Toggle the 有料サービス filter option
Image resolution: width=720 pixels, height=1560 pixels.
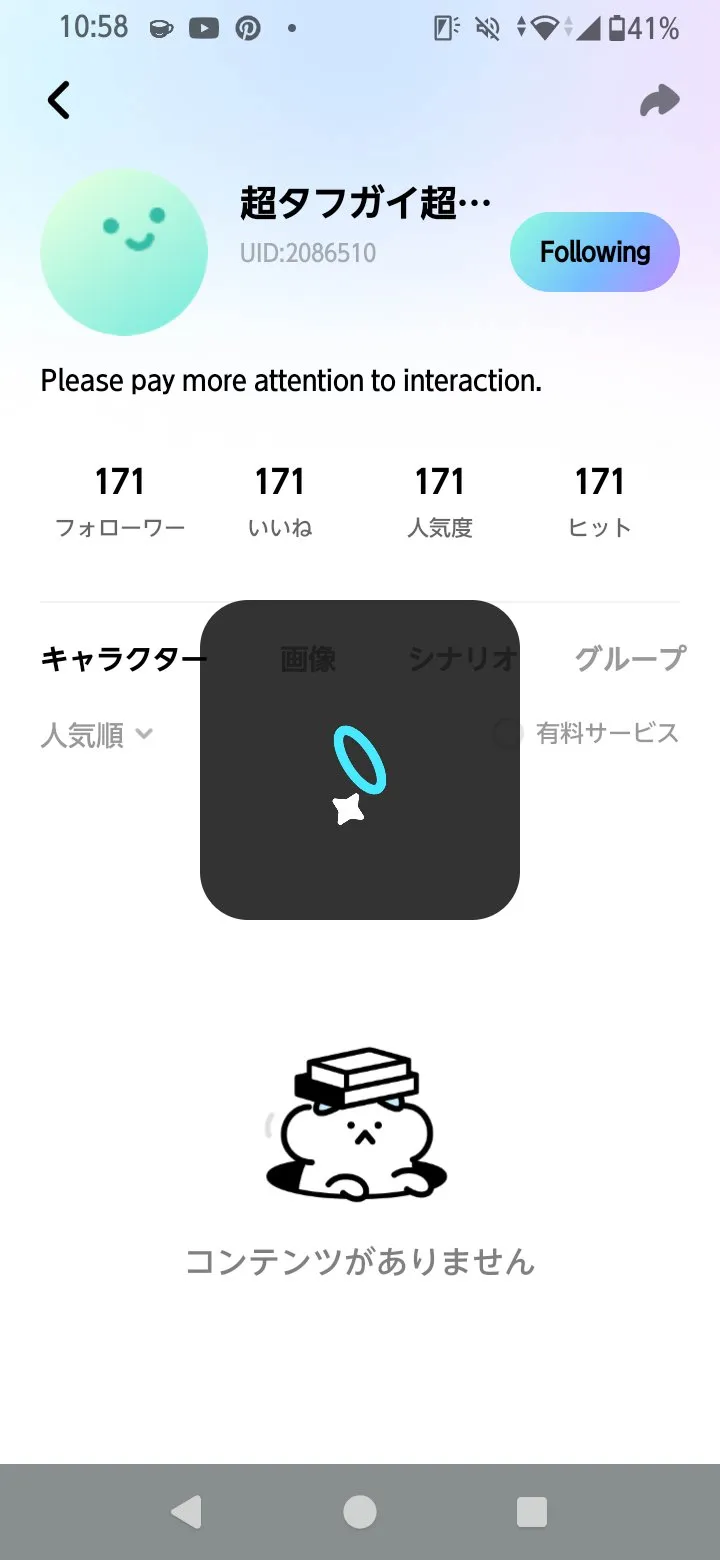[x=508, y=734]
